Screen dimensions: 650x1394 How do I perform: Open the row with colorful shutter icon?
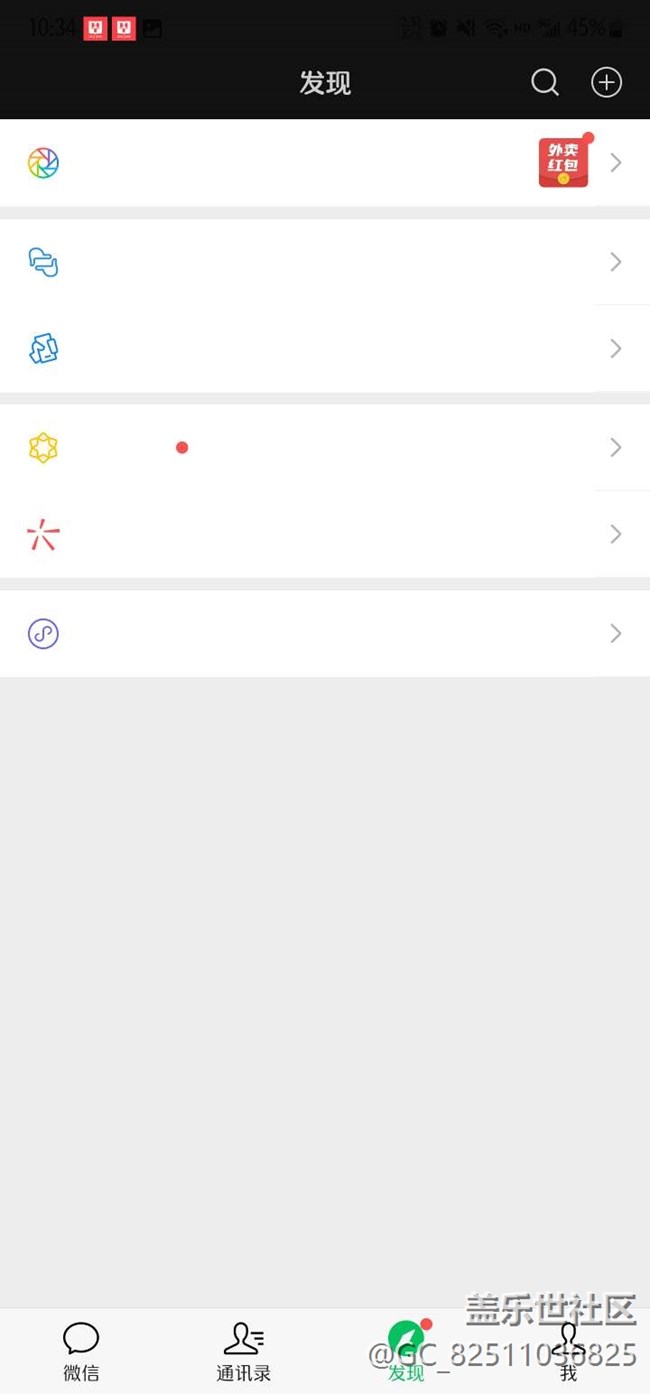(325, 163)
